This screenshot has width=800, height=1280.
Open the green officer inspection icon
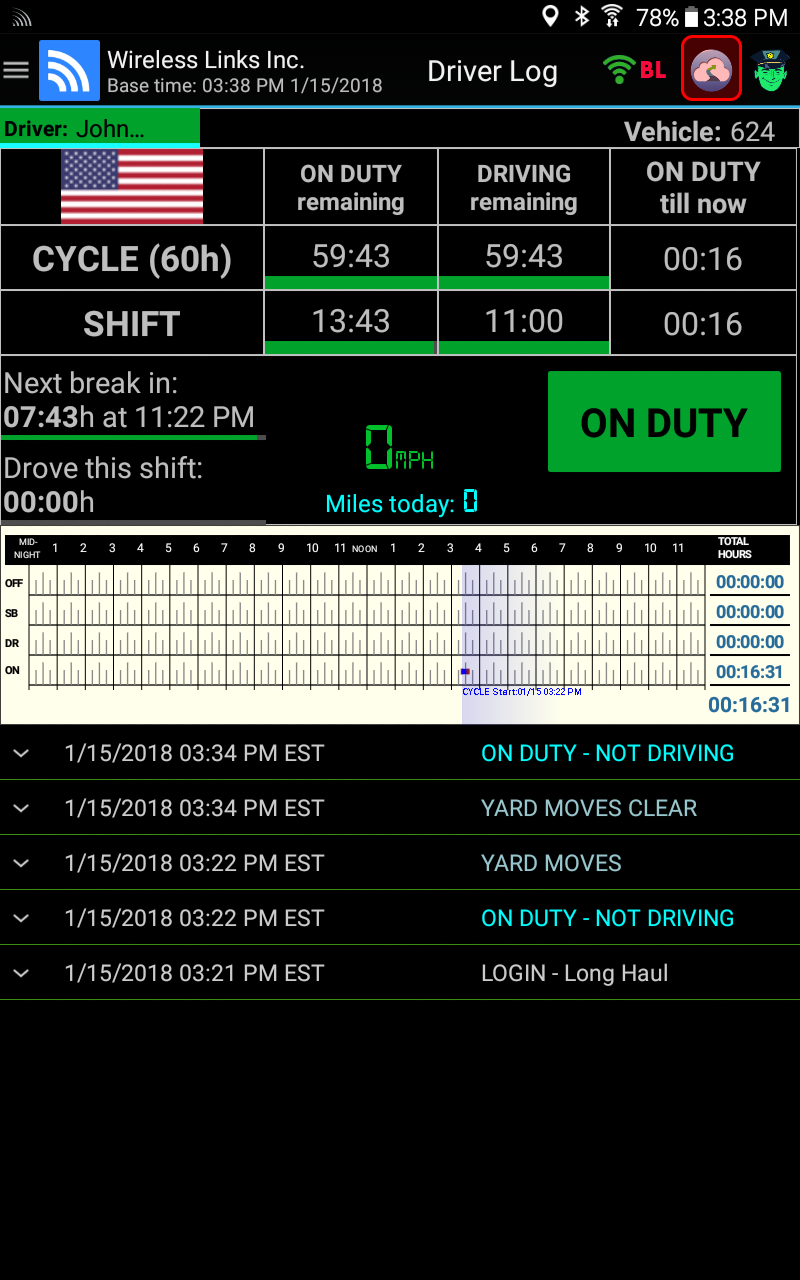pos(771,70)
